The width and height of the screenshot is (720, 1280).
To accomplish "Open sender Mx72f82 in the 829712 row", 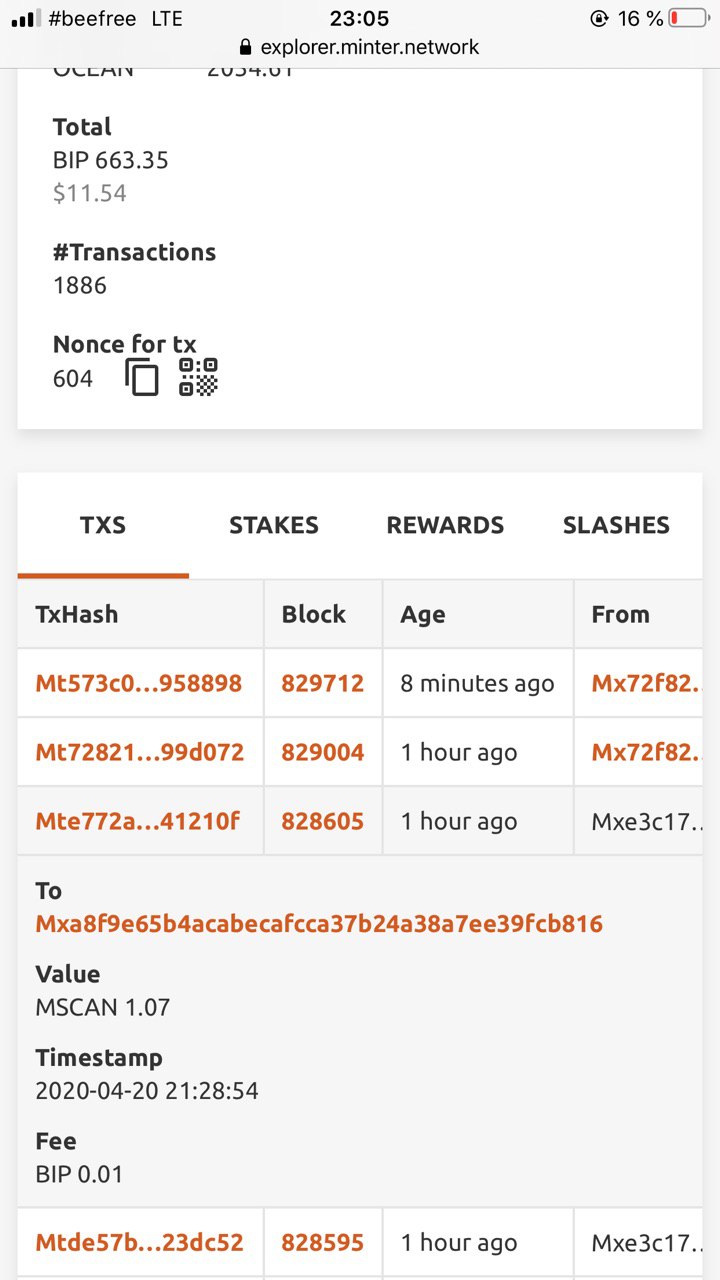I will pyautogui.click(x=646, y=683).
